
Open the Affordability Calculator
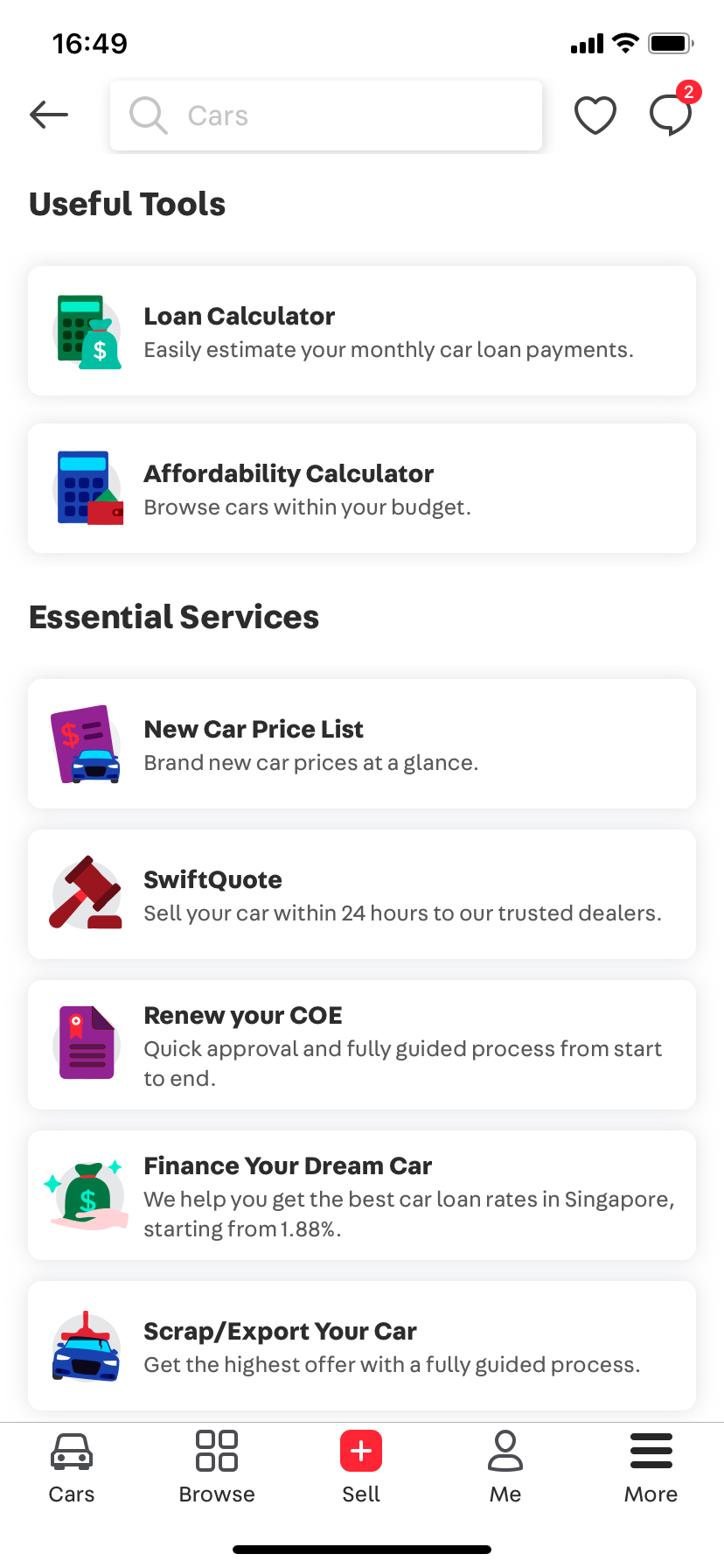point(362,488)
